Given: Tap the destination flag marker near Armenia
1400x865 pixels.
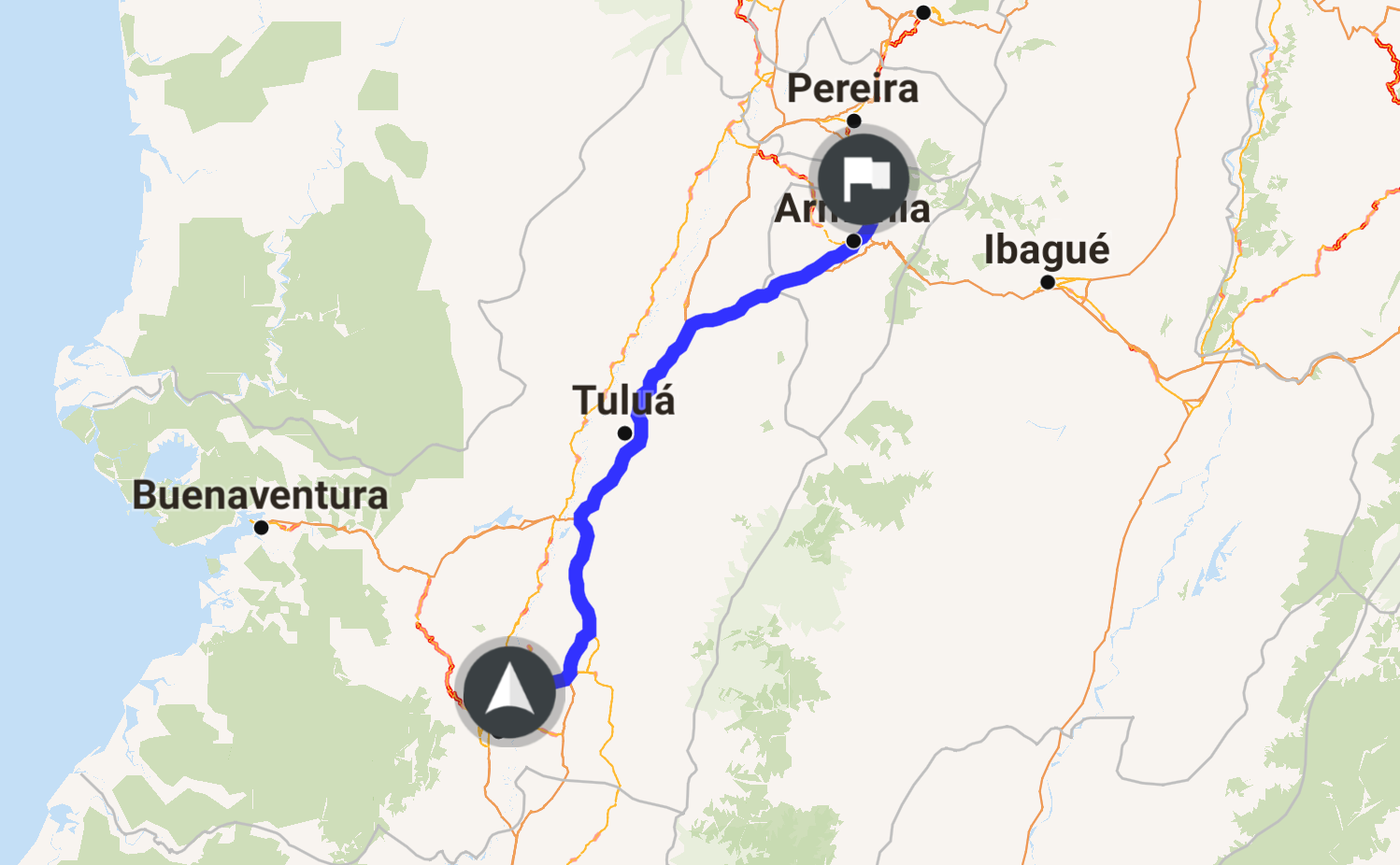Looking at the screenshot, I should 865,177.
